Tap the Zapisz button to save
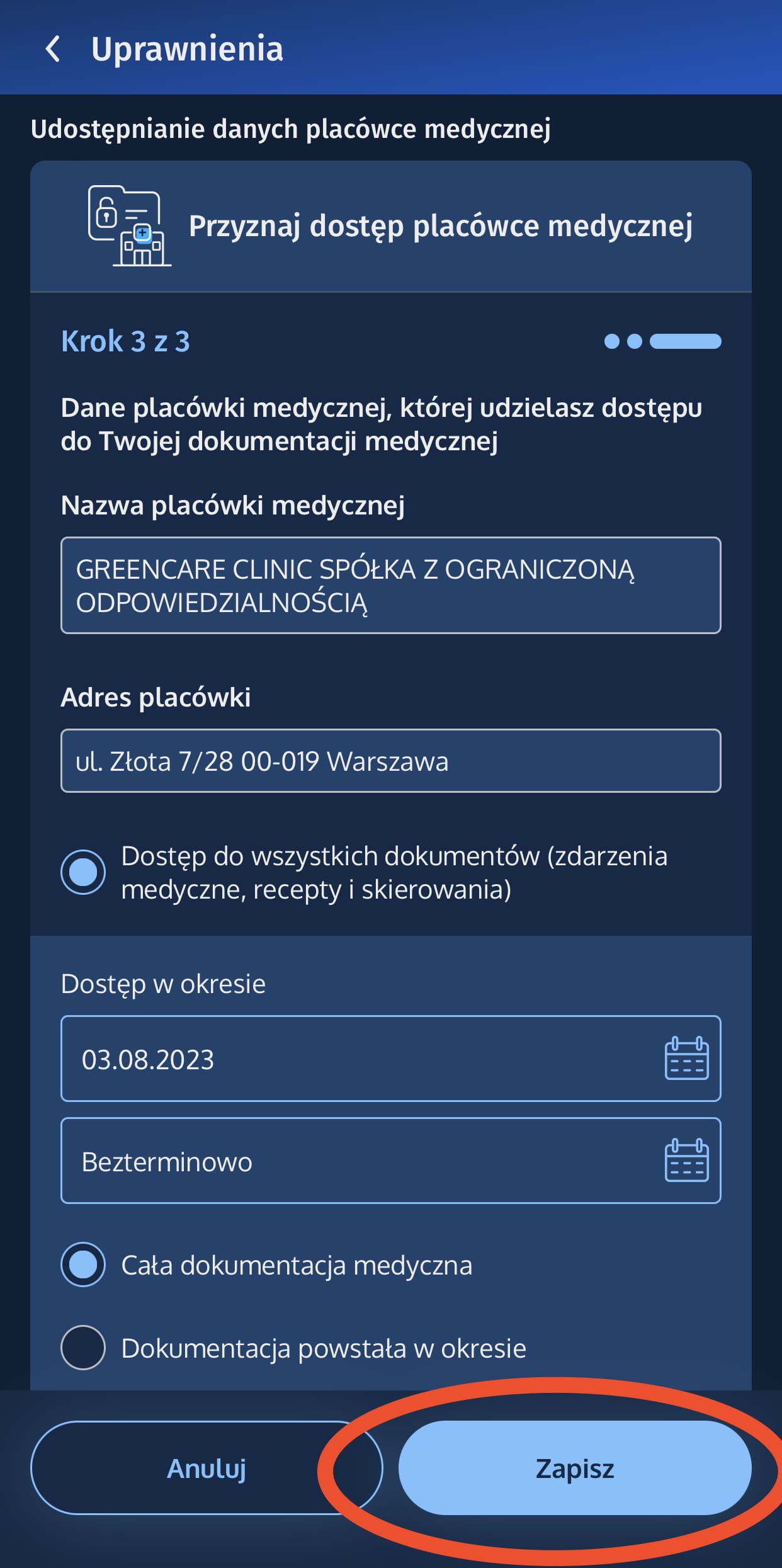The image size is (782, 1568). 574,1468
